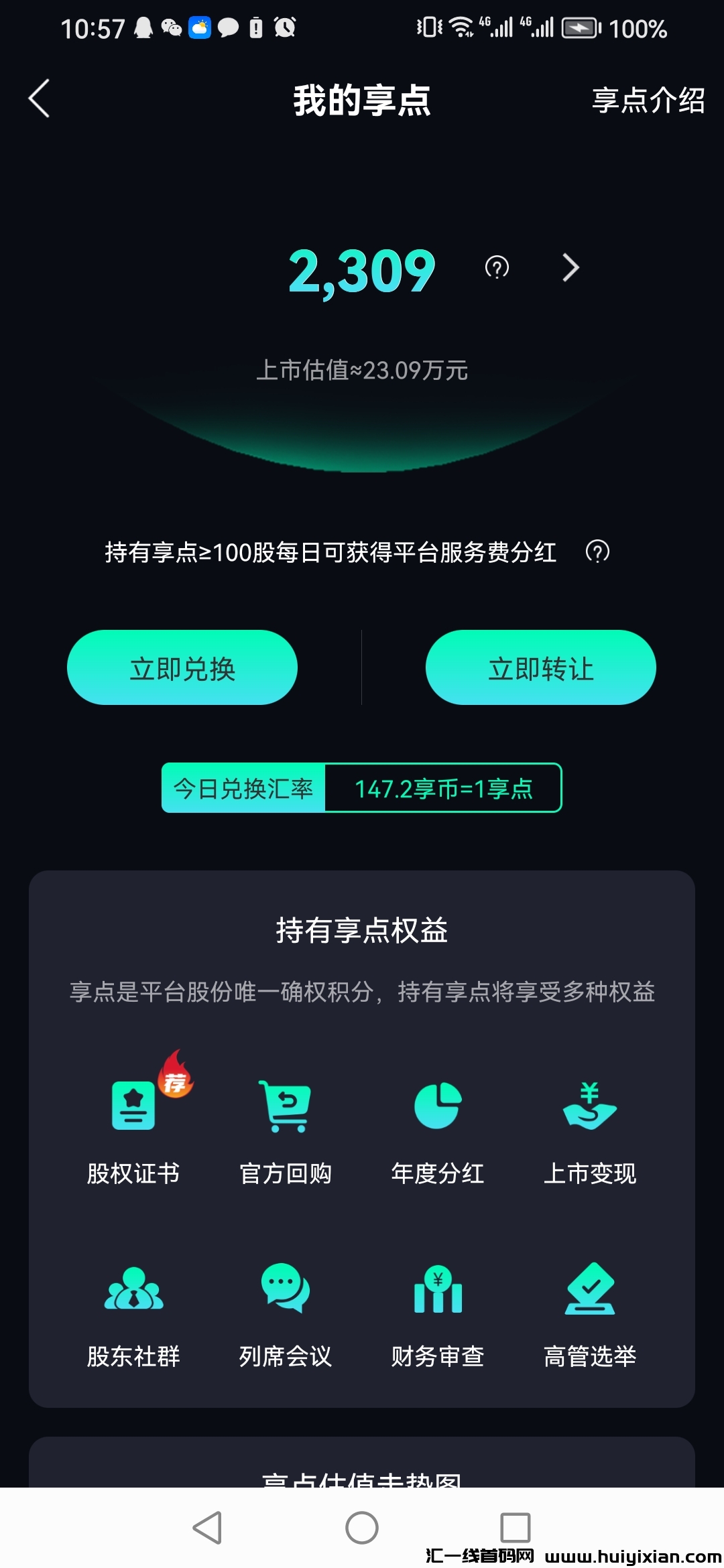Tap the help icon beside the dividend notice
The height and width of the screenshot is (1568, 724).
click(x=597, y=551)
